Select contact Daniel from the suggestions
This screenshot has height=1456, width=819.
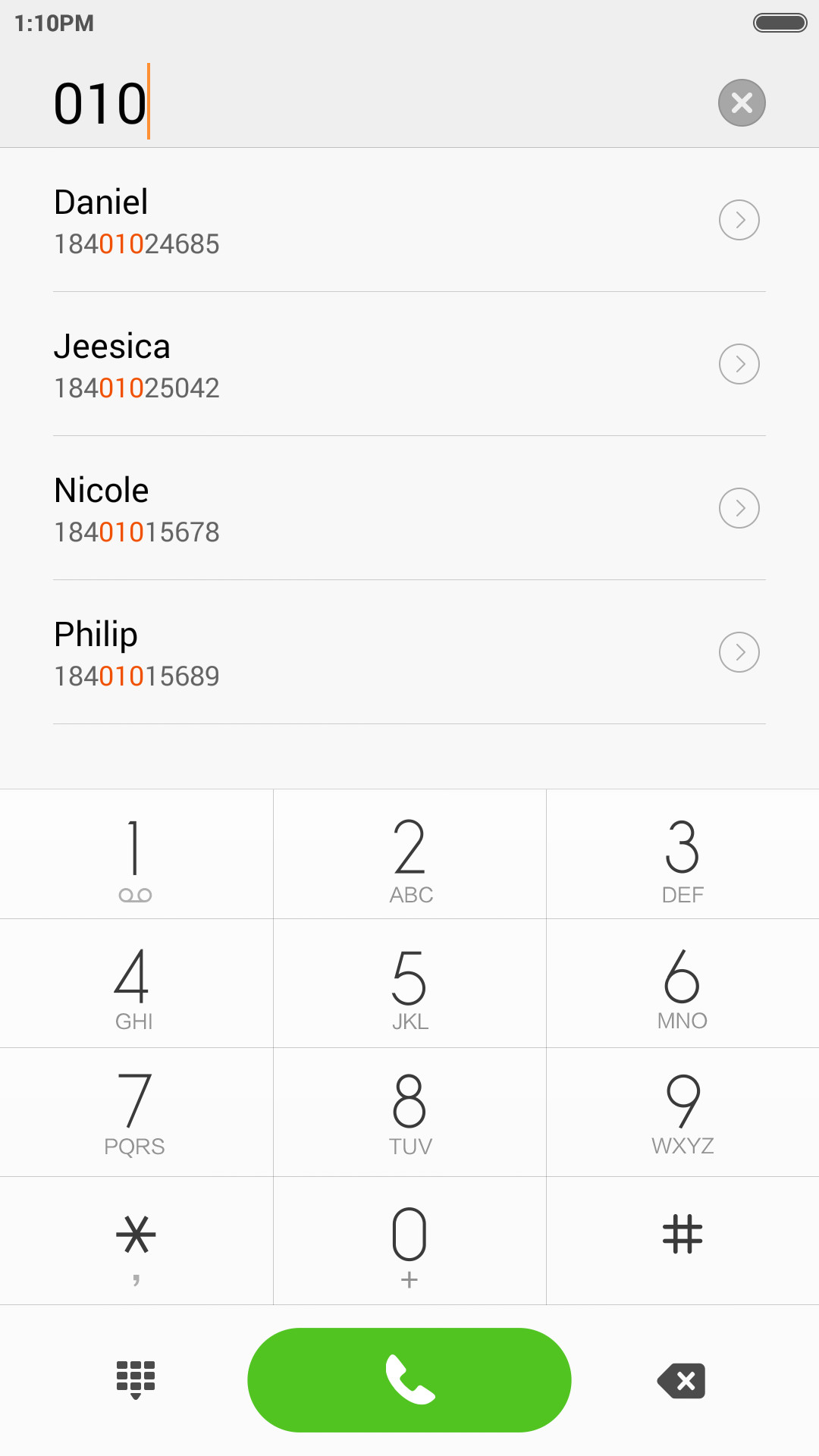(409, 220)
